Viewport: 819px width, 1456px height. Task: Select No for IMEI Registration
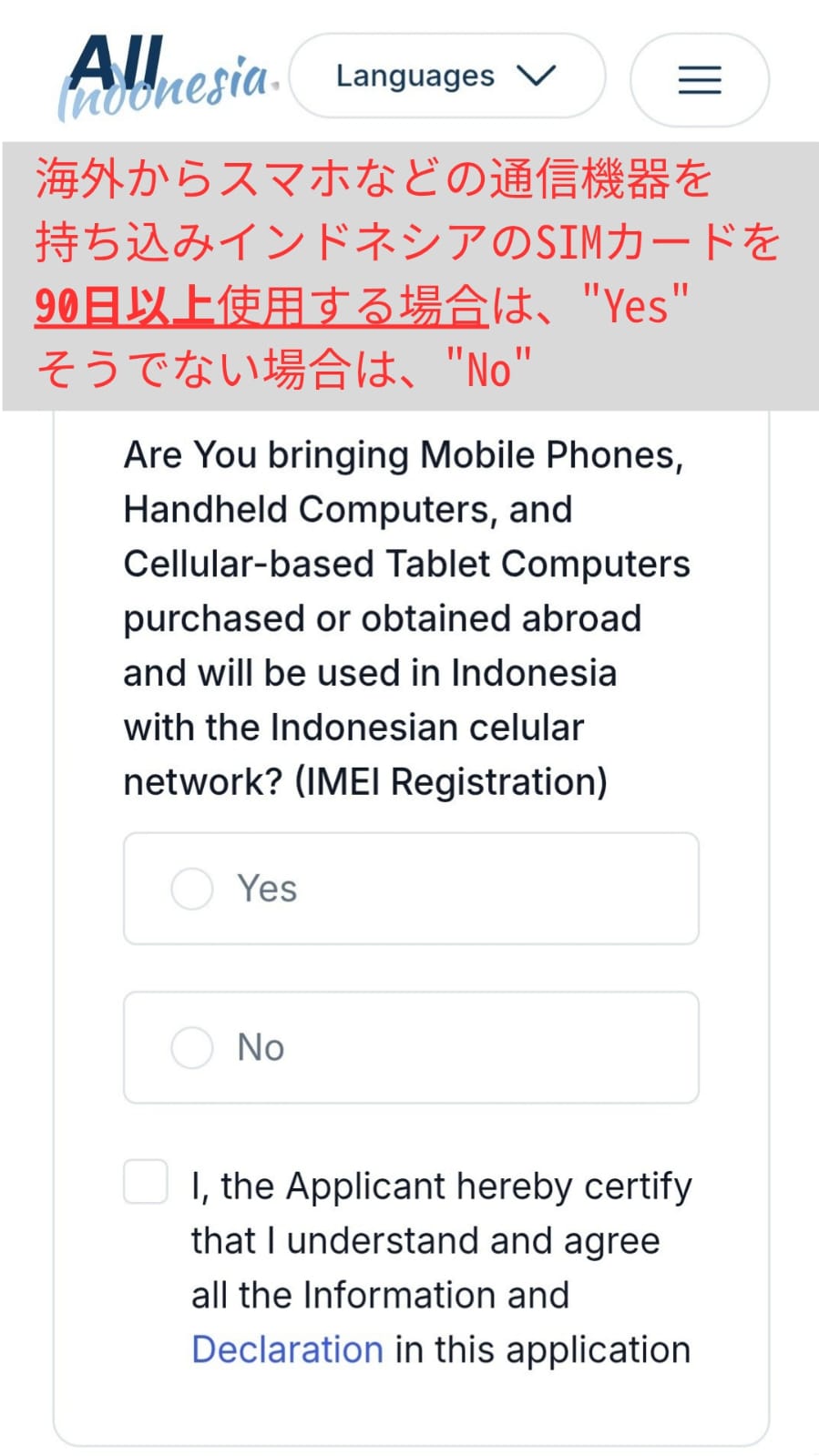[x=192, y=1047]
